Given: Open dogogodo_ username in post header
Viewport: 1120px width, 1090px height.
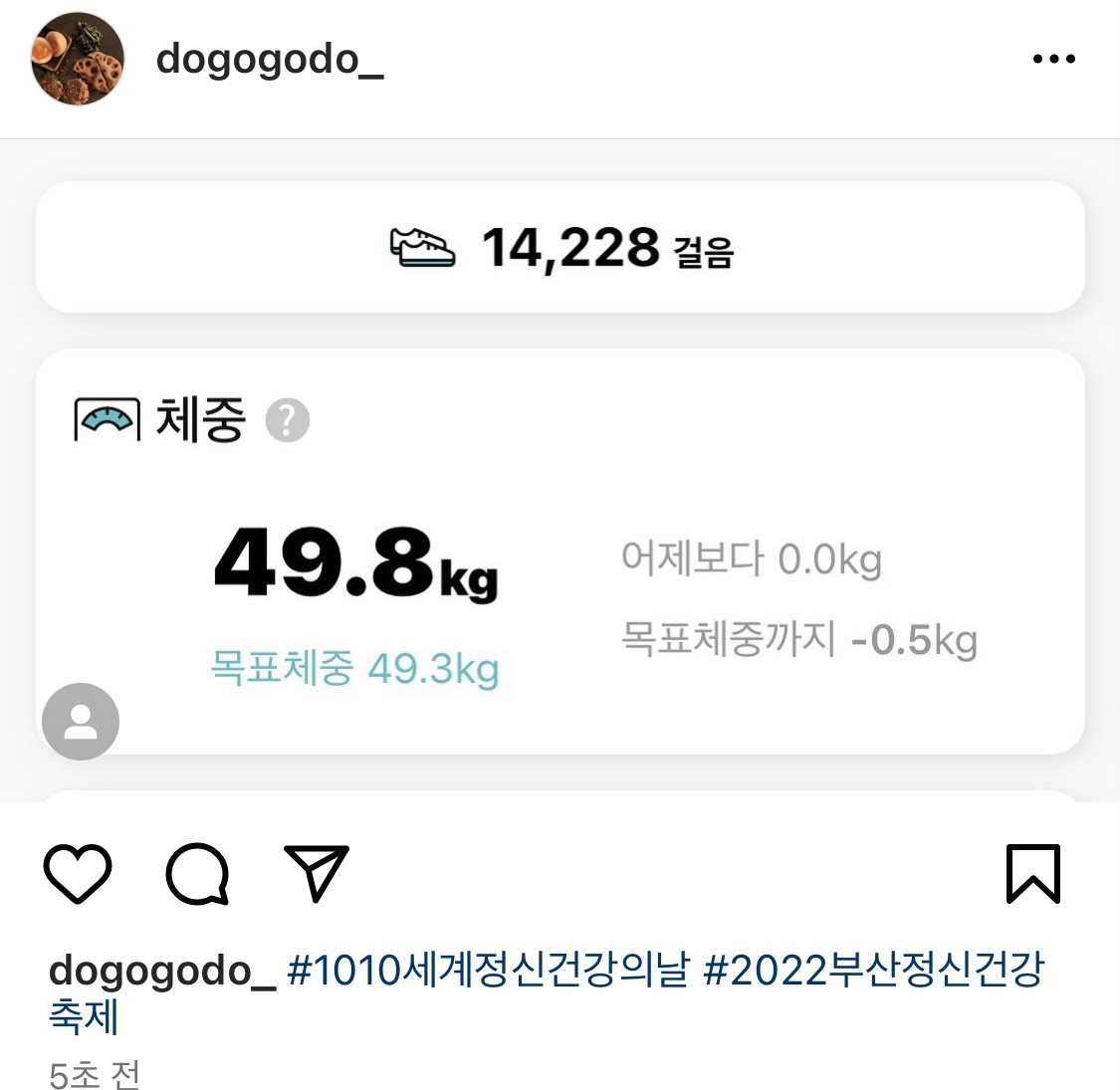Looking at the screenshot, I should pos(269,60).
